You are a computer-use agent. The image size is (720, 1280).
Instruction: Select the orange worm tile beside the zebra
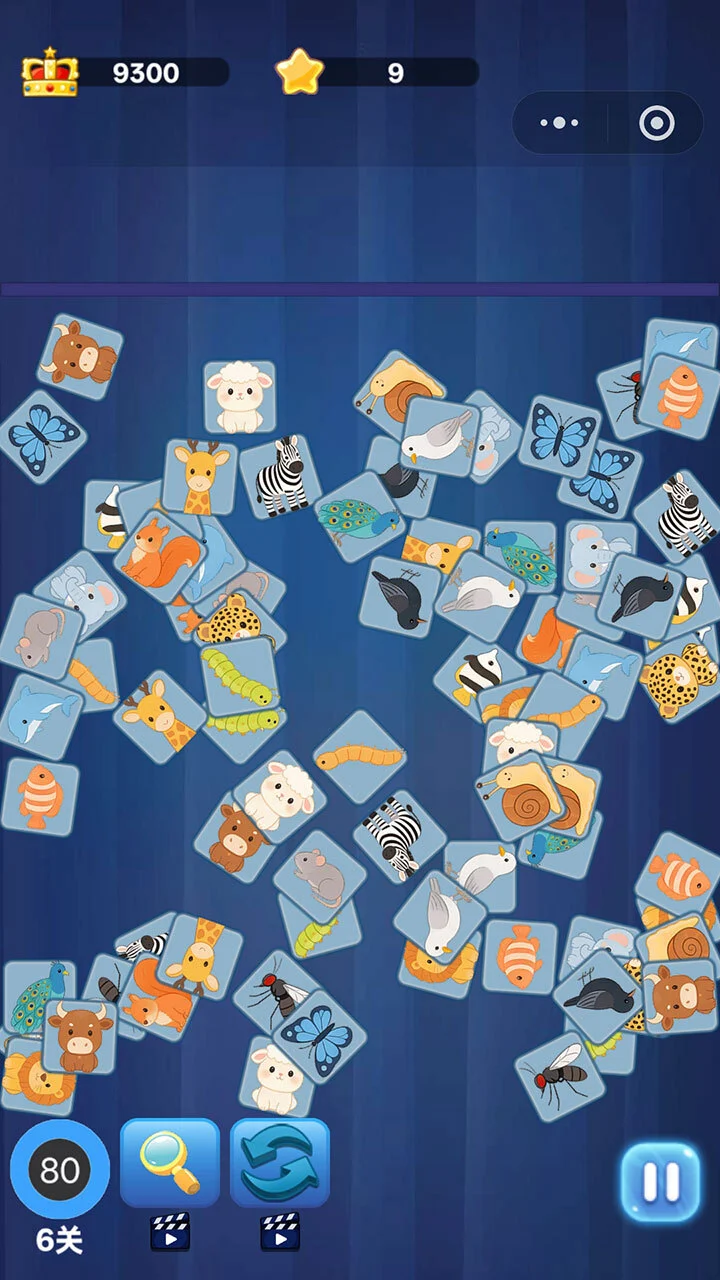[x=359, y=757]
